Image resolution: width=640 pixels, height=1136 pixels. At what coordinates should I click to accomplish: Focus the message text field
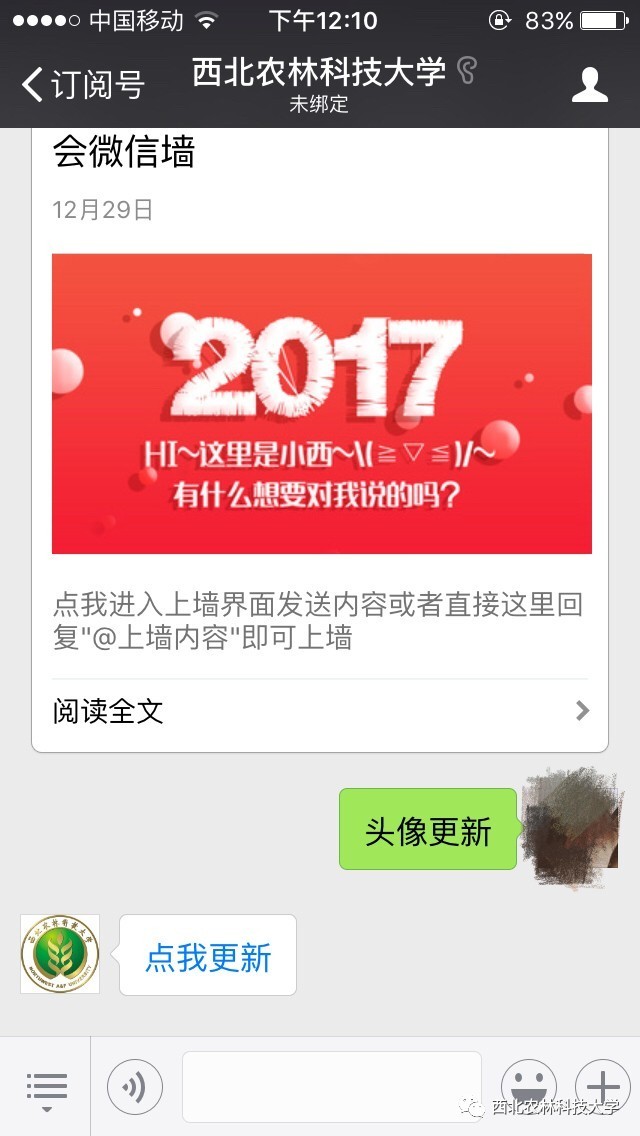click(331, 1087)
